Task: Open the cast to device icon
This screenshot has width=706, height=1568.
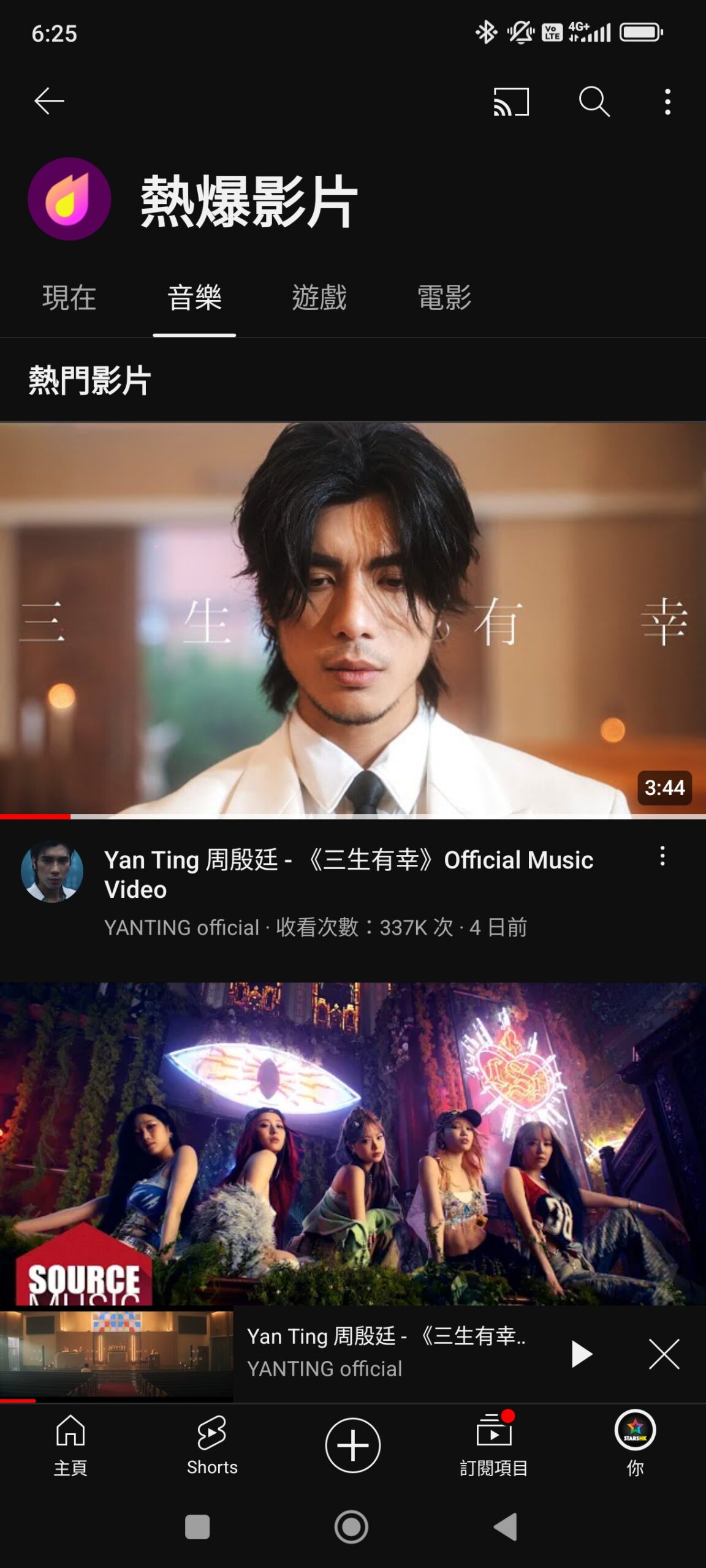Action: 511,102
